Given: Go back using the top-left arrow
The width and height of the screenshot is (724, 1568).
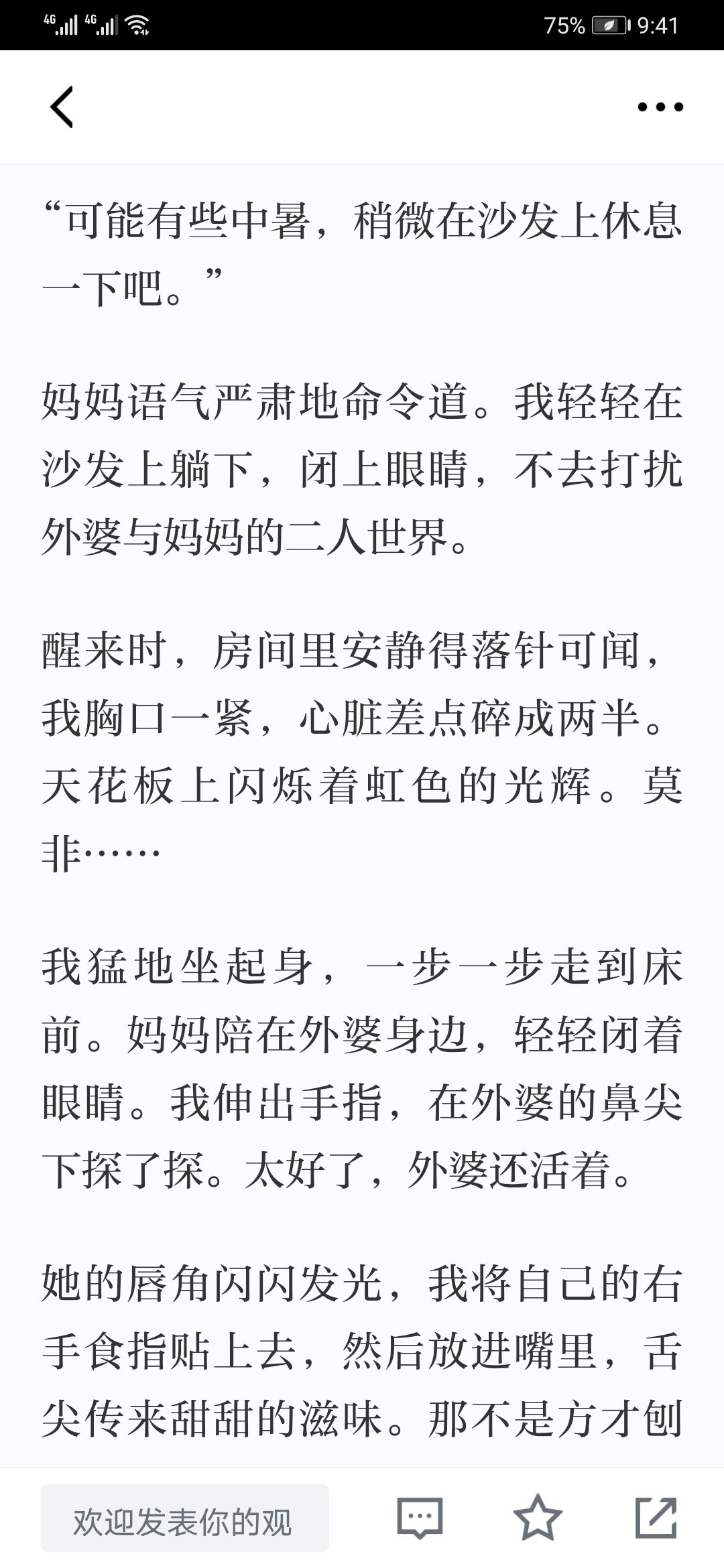Looking at the screenshot, I should [62, 107].
